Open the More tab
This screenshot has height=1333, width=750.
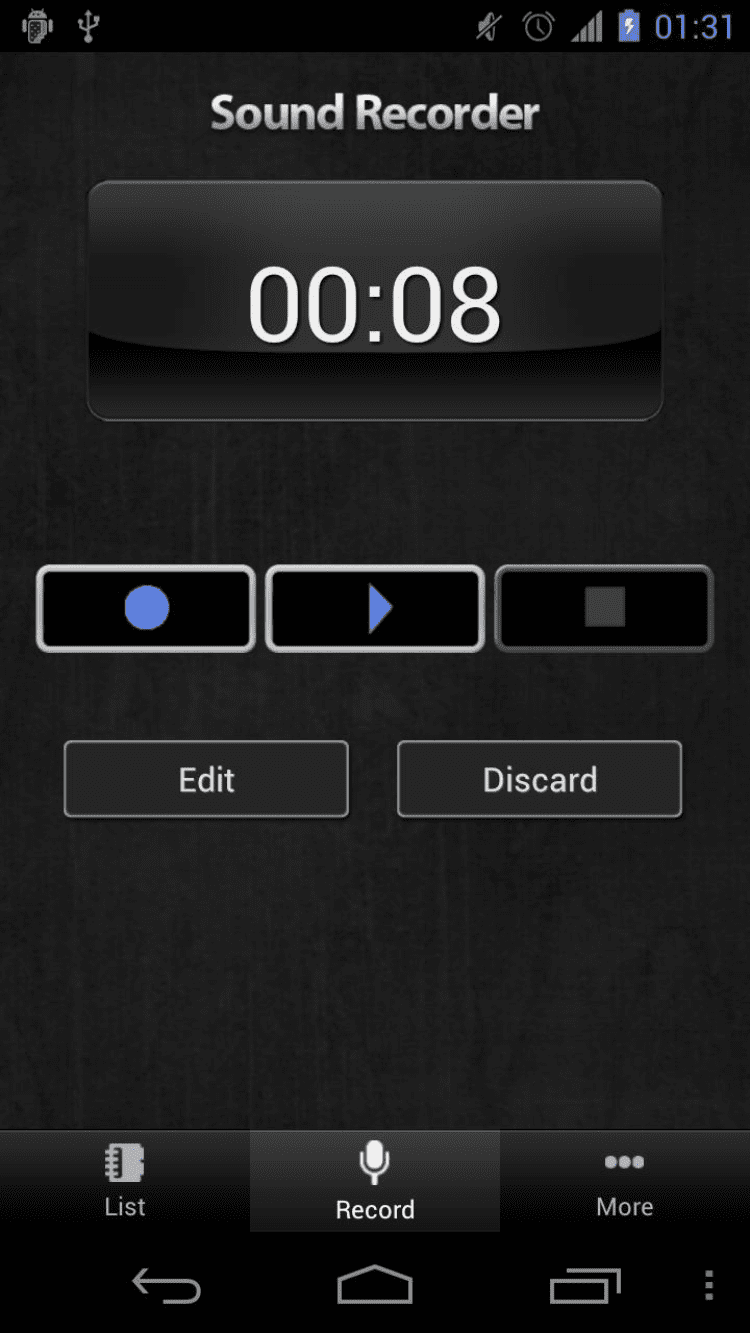point(624,1181)
